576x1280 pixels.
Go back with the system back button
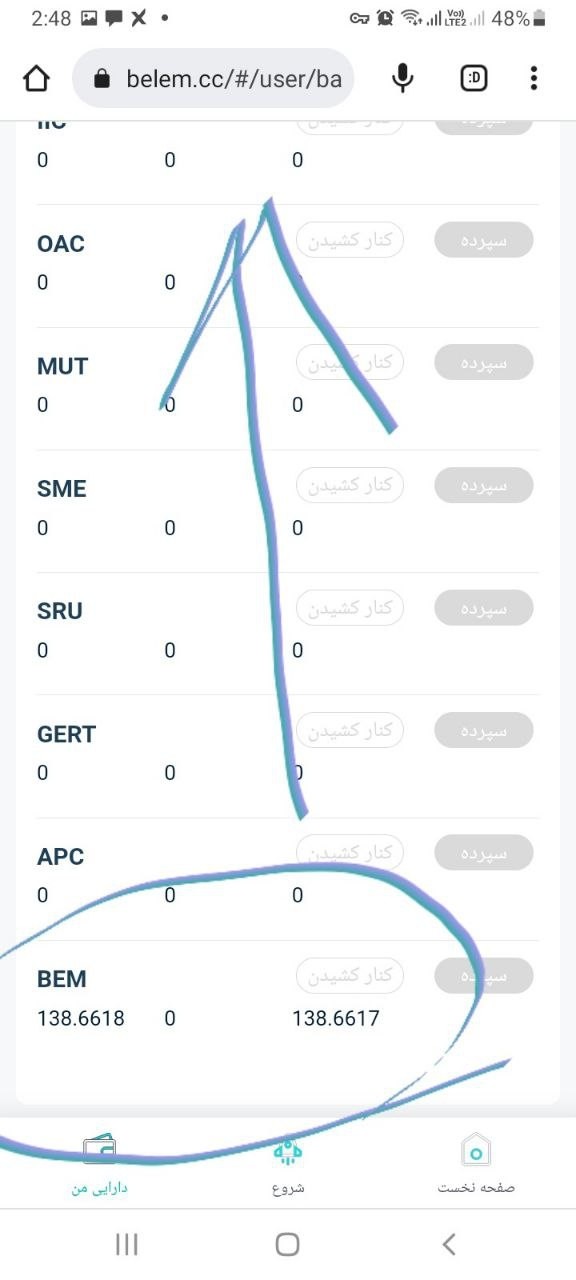[x=449, y=1244]
